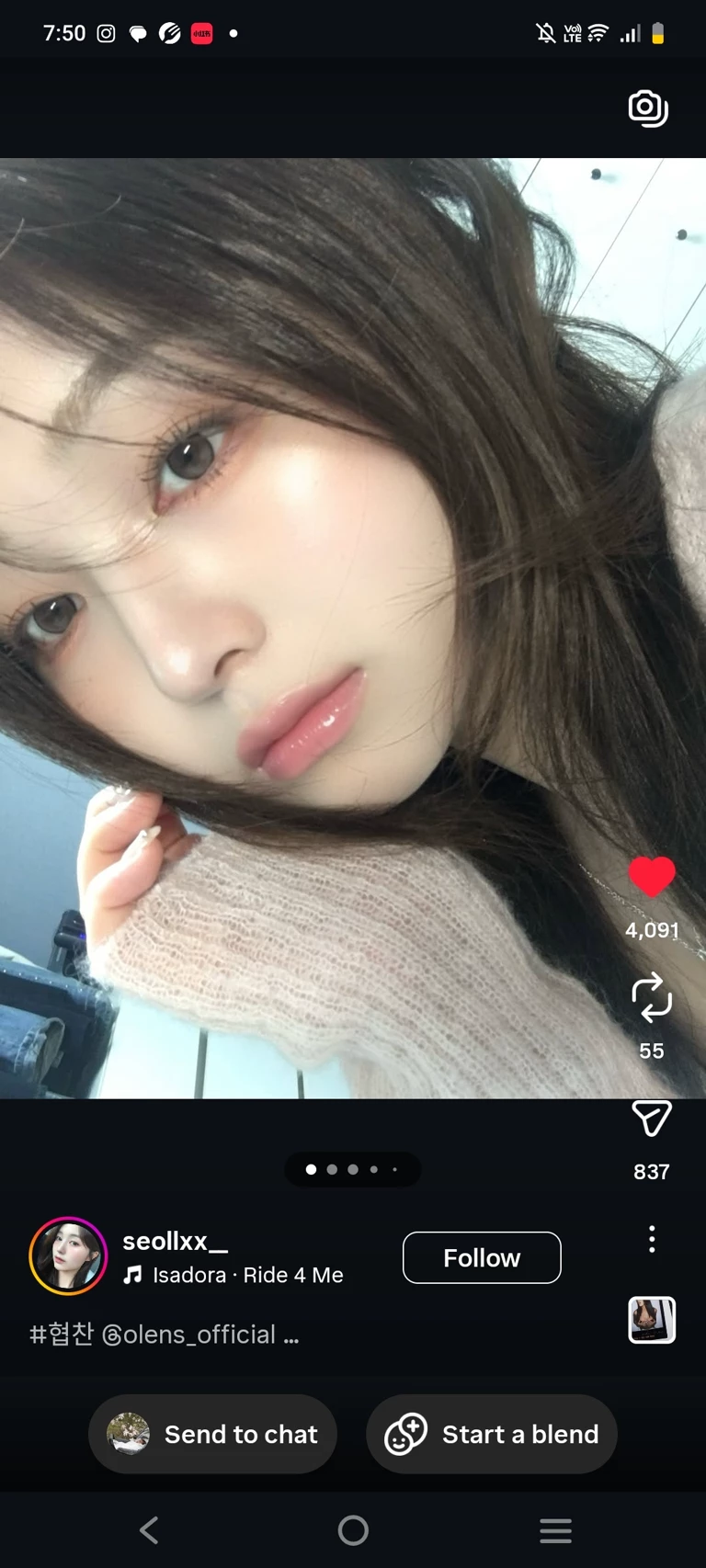Image resolution: width=706 pixels, height=1568 pixels.
Task: Open the audio thumbnail beside the caption
Action: 652,1320
